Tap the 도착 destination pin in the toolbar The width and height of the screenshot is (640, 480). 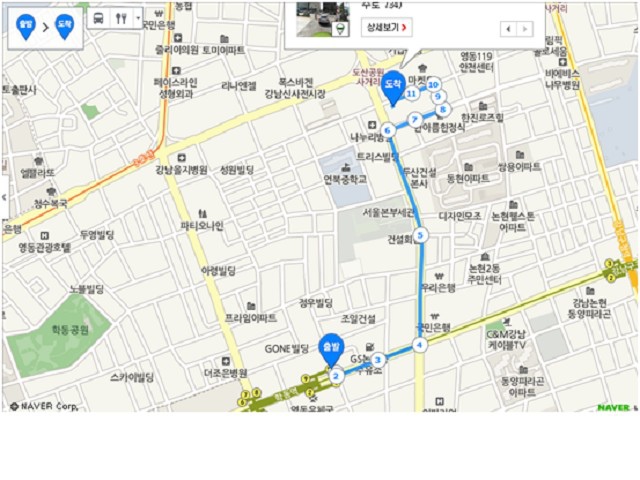pos(65,25)
